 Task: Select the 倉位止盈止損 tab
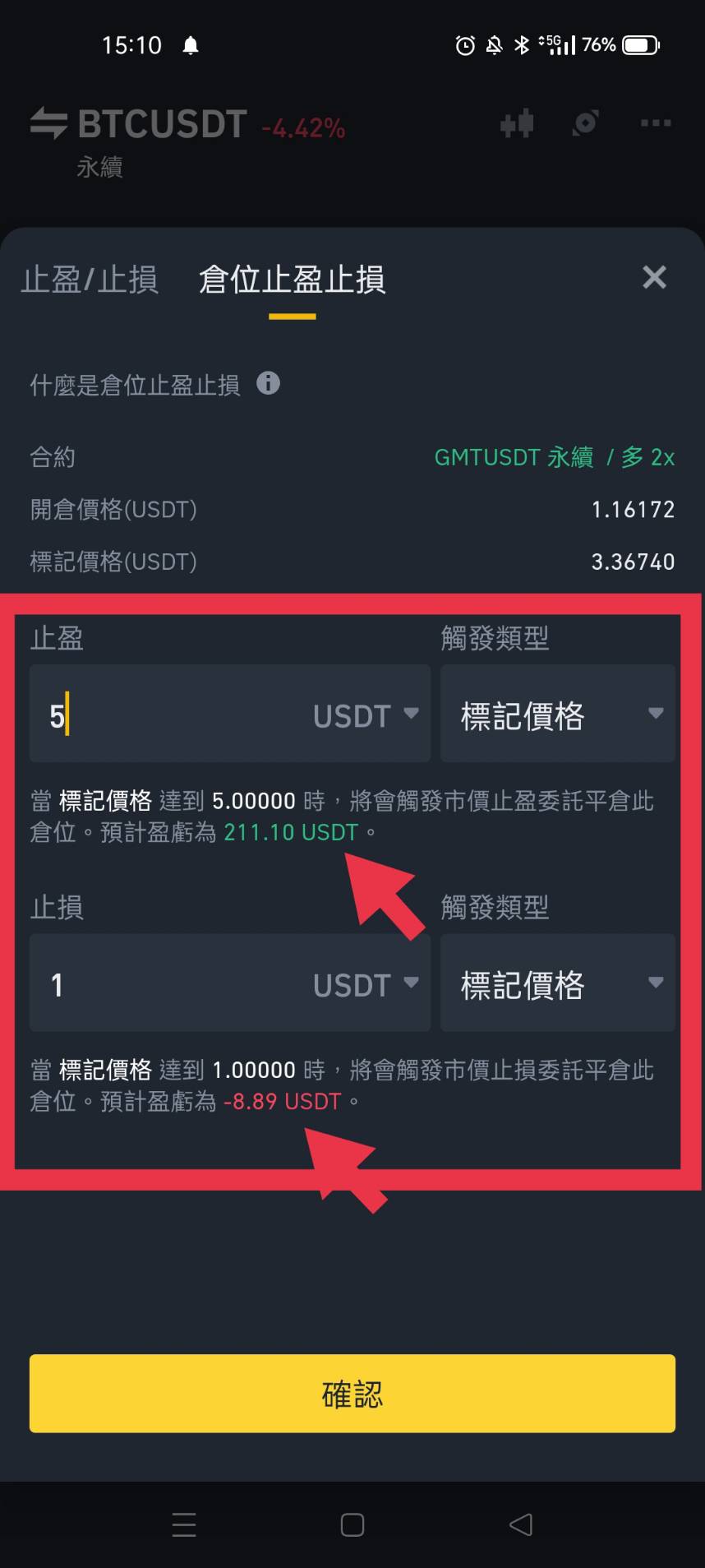click(292, 280)
